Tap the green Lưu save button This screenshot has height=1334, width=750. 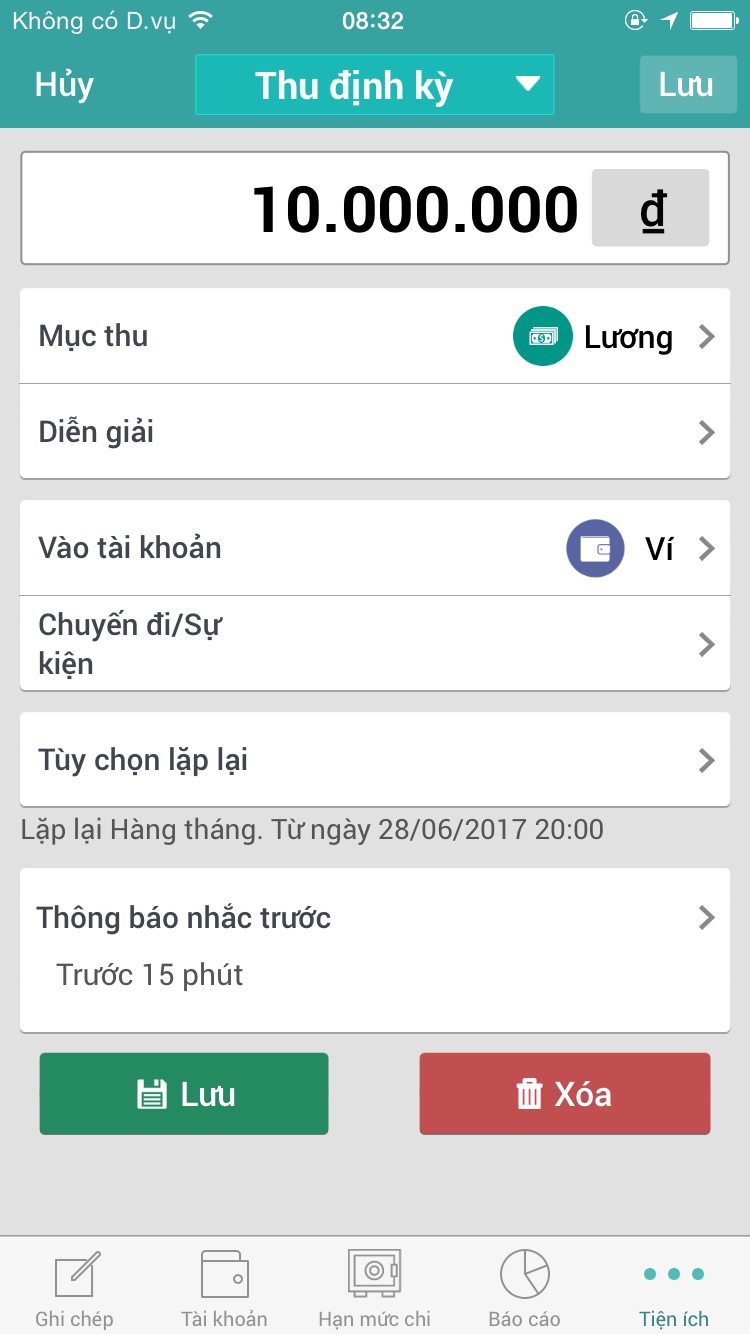184,1094
